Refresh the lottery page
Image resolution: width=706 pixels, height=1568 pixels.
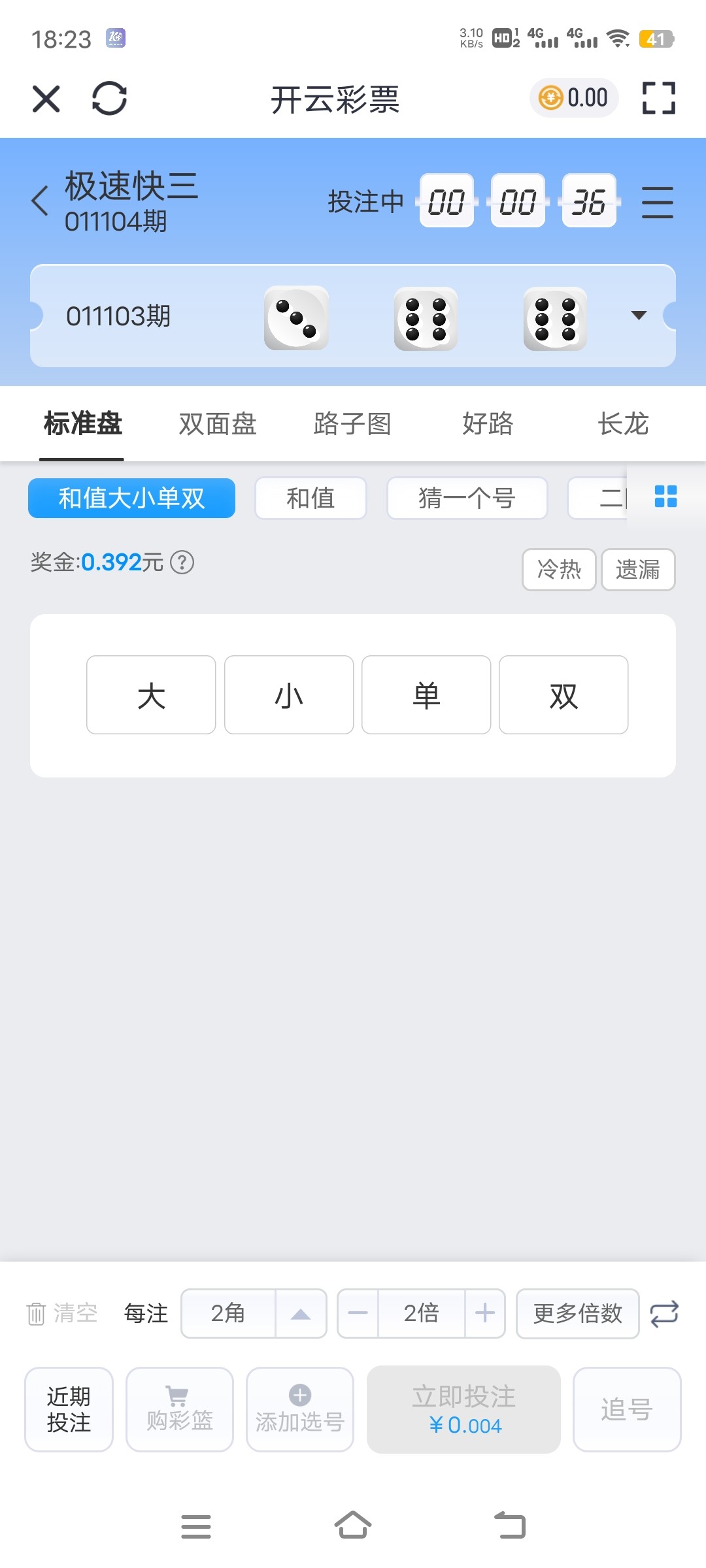coord(109,99)
